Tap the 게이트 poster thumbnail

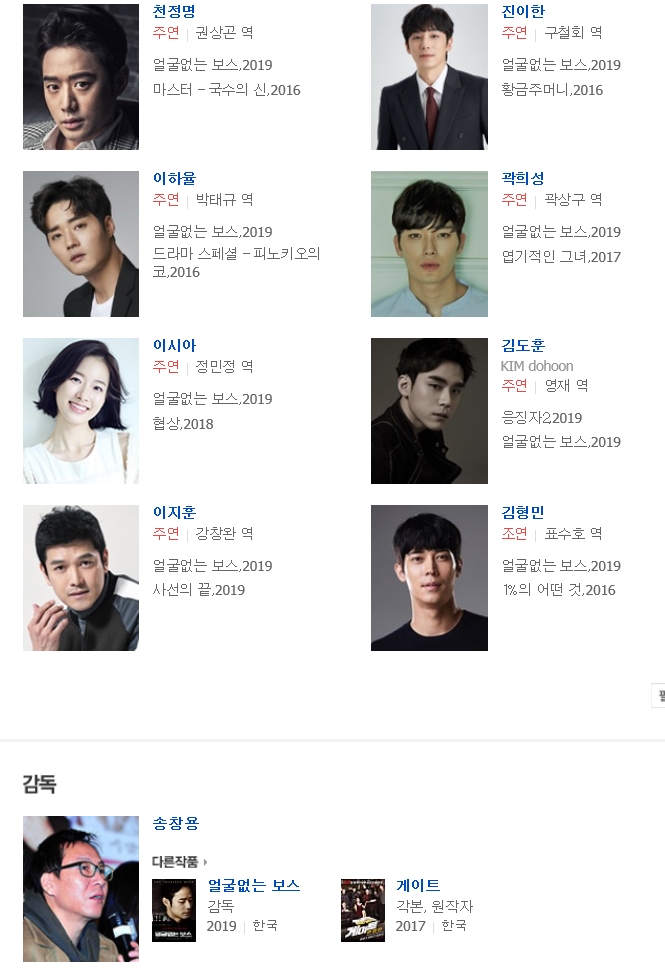[362, 910]
